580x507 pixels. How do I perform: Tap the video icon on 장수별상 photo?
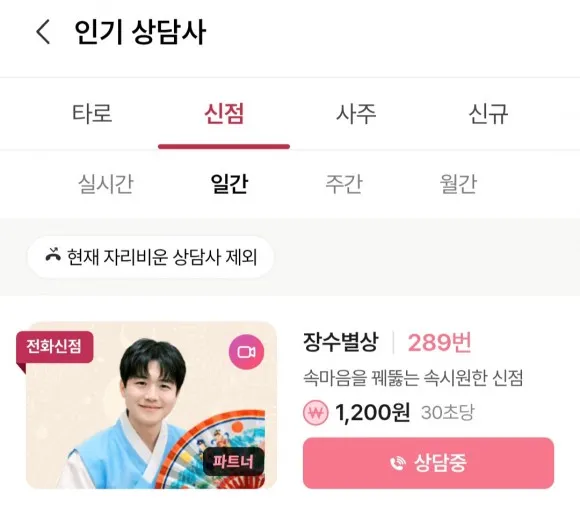point(246,352)
